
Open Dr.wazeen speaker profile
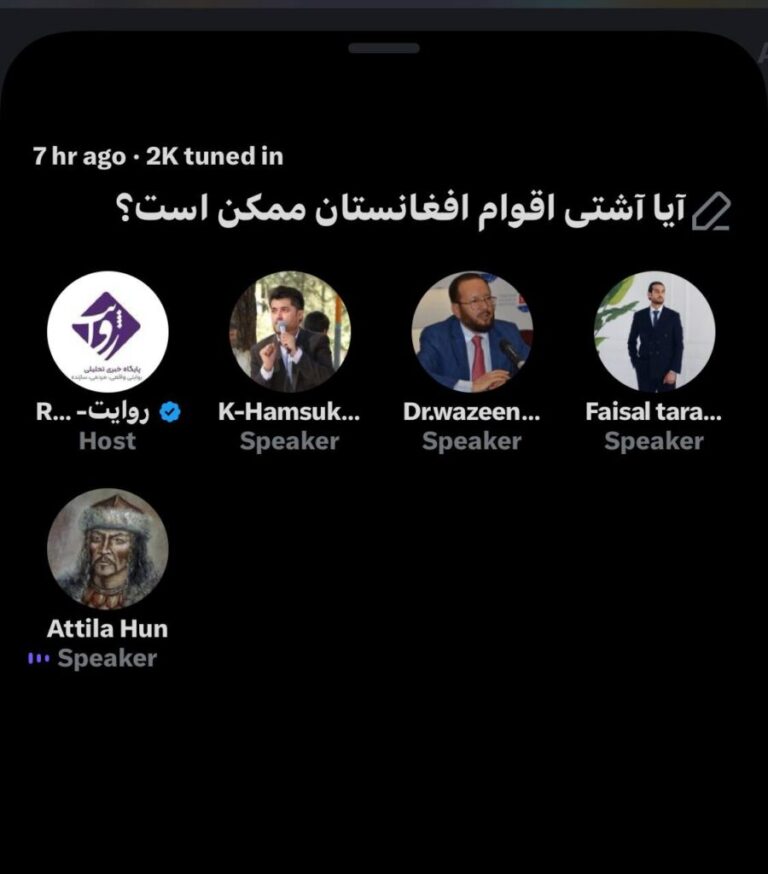pyautogui.click(x=472, y=331)
